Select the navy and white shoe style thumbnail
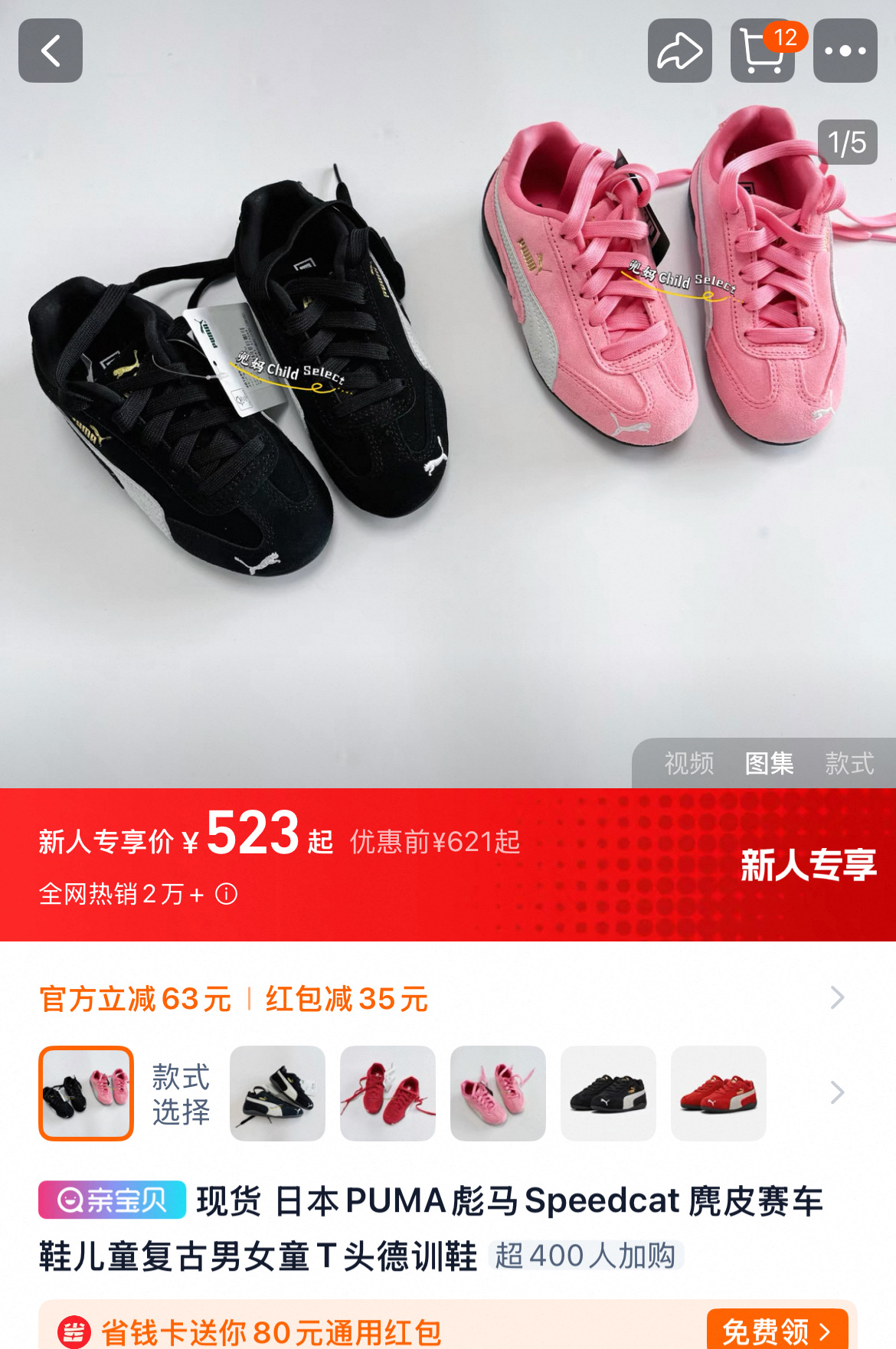 [x=277, y=1093]
